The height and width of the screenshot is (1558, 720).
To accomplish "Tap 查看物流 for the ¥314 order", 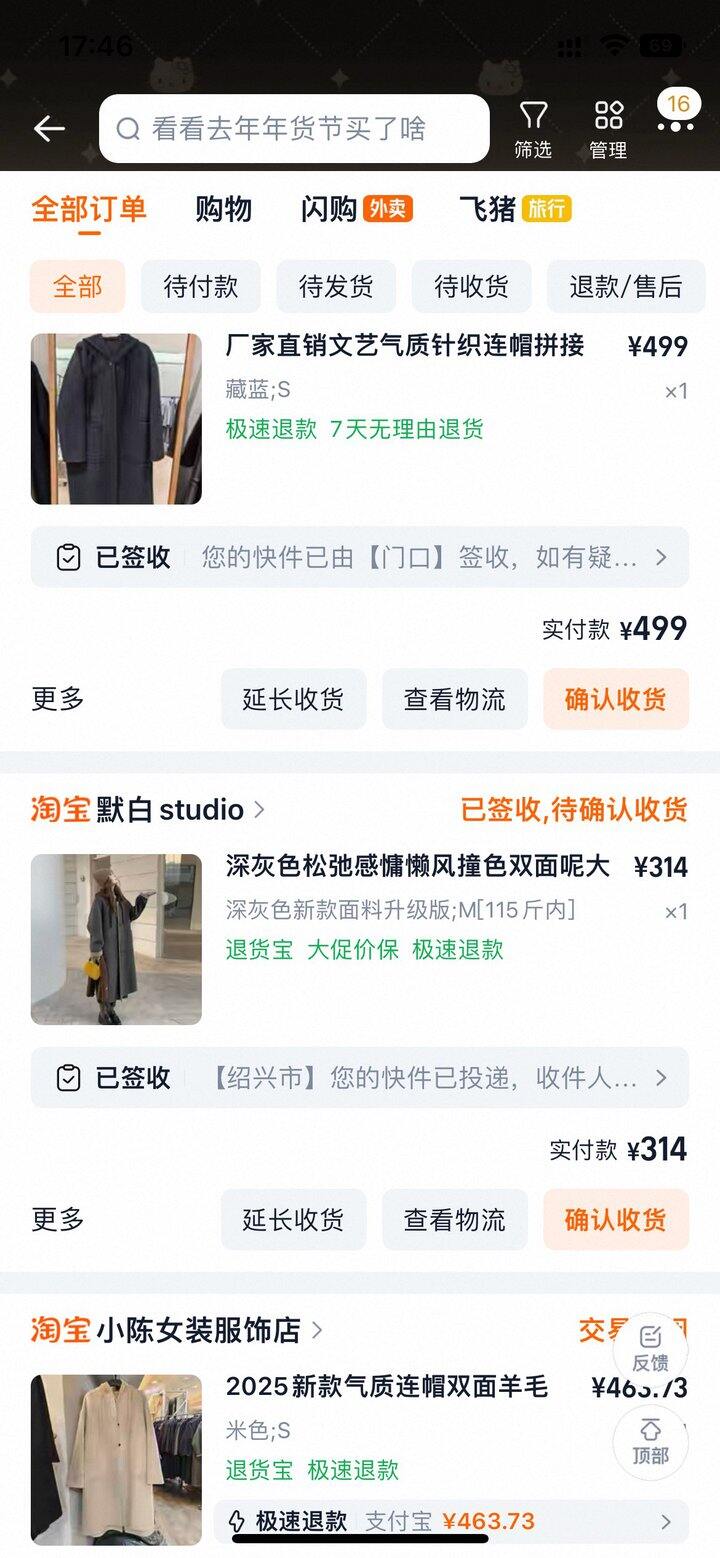I will click(x=455, y=1219).
